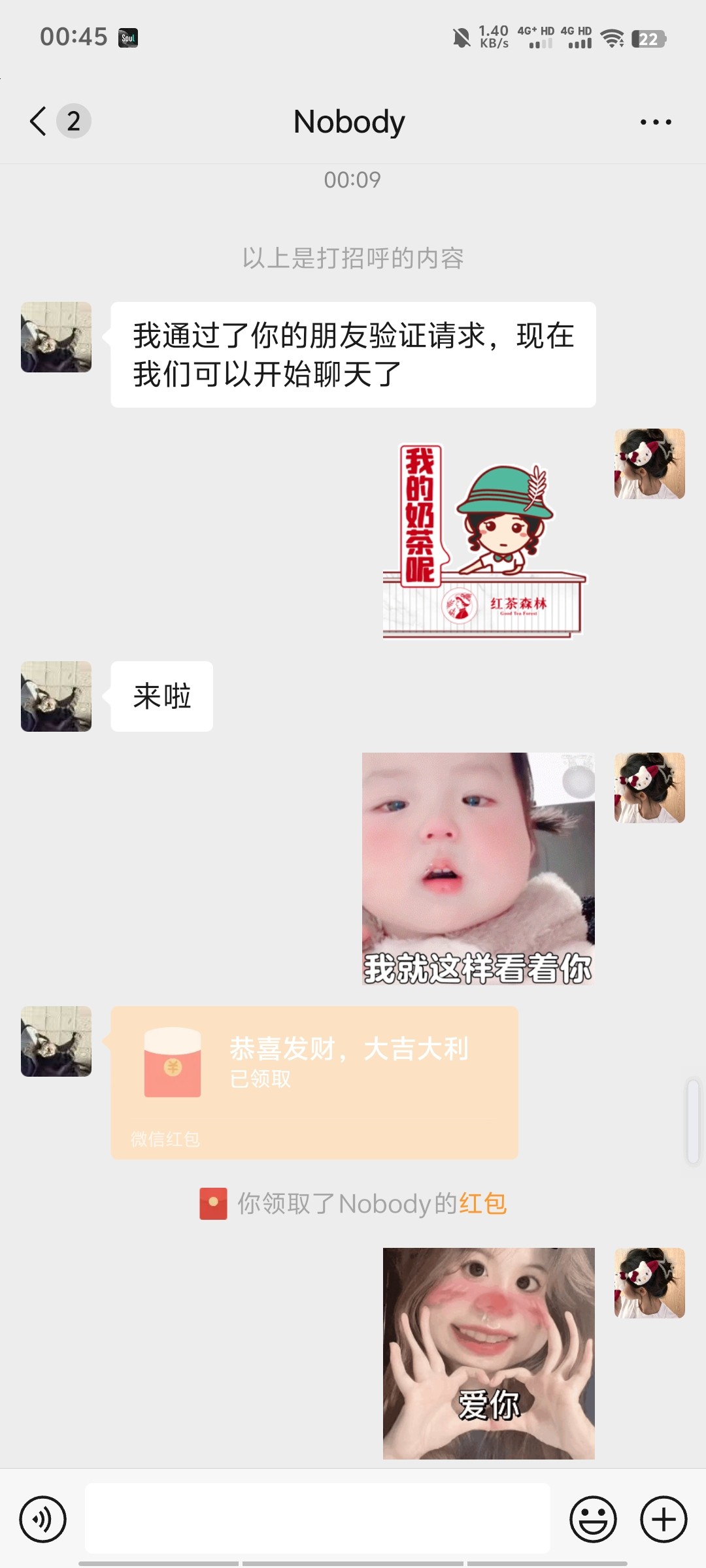
Task: Open the three-dot chat info menu
Action: [656, 122]
